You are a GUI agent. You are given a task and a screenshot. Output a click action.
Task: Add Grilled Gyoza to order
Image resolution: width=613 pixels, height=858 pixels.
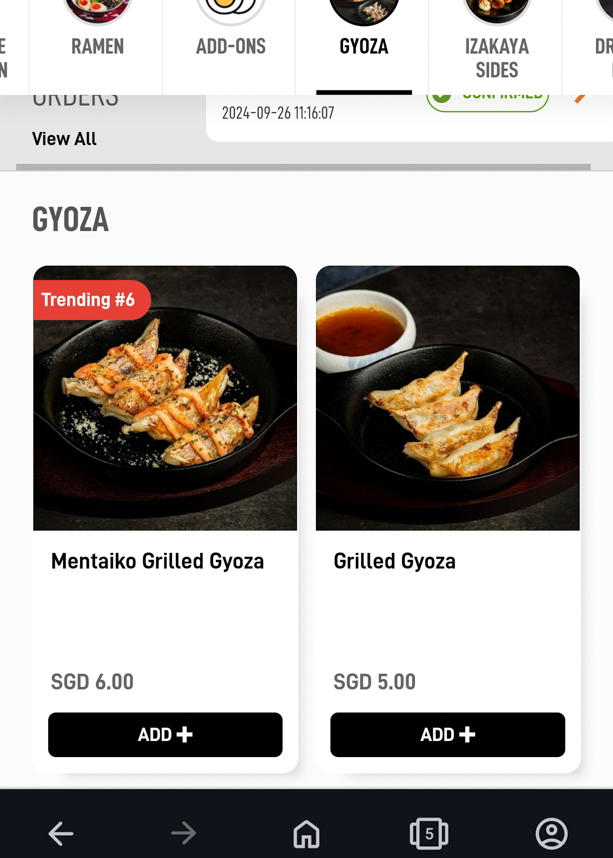click(447, 735)
